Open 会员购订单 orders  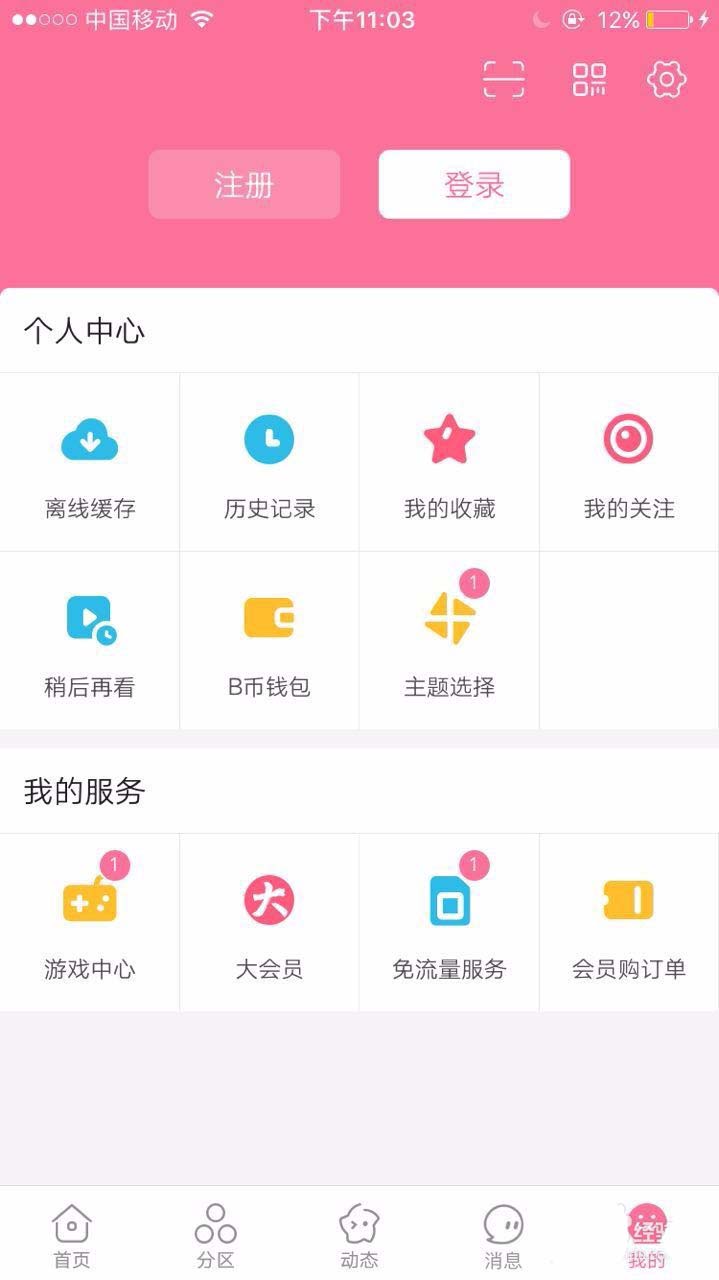(628, 923)
